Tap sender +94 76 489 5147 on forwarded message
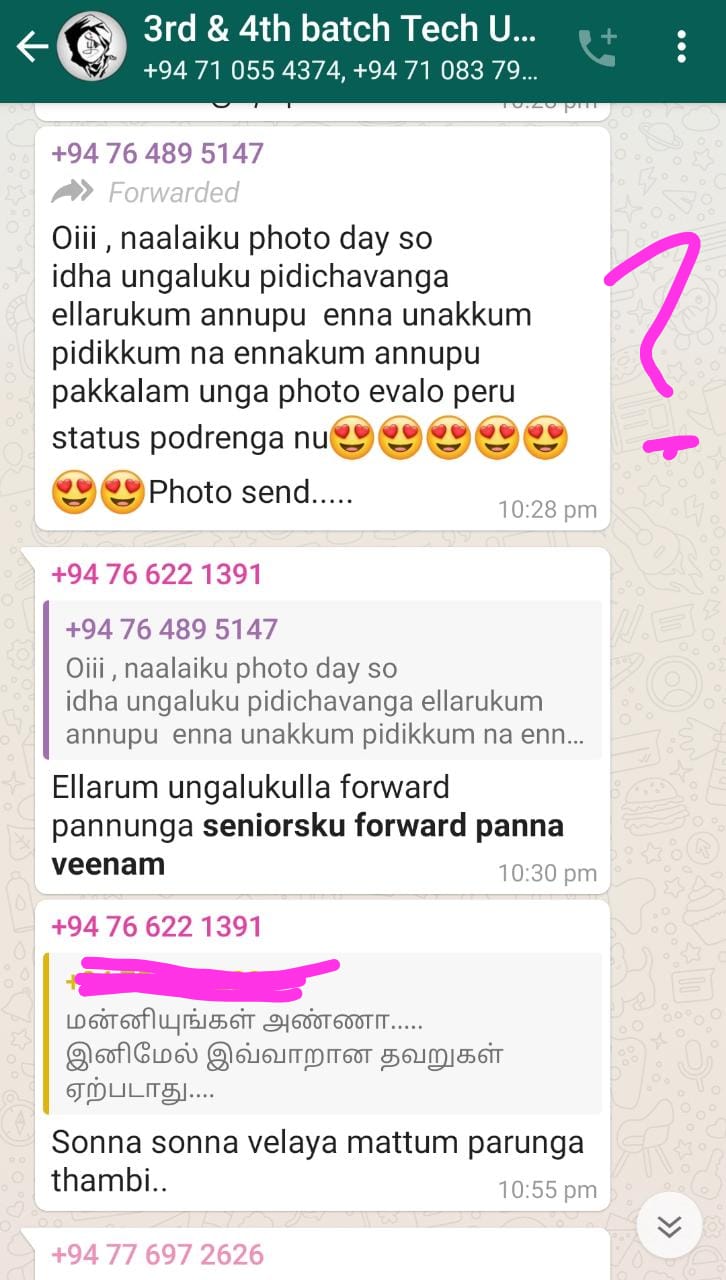 click(157, 153)
